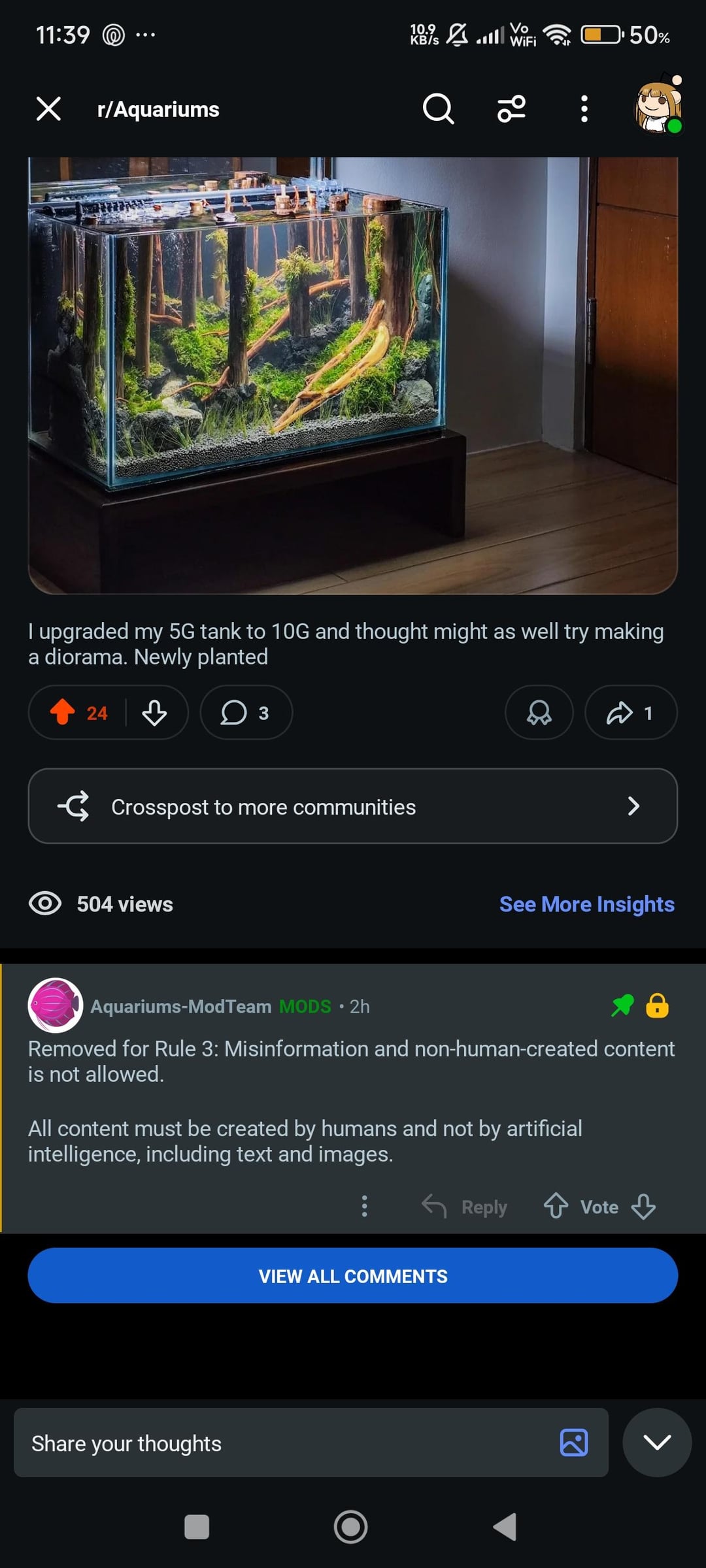View all comments
This screenshot has width=706, height=1568.
coord(352,1276)
